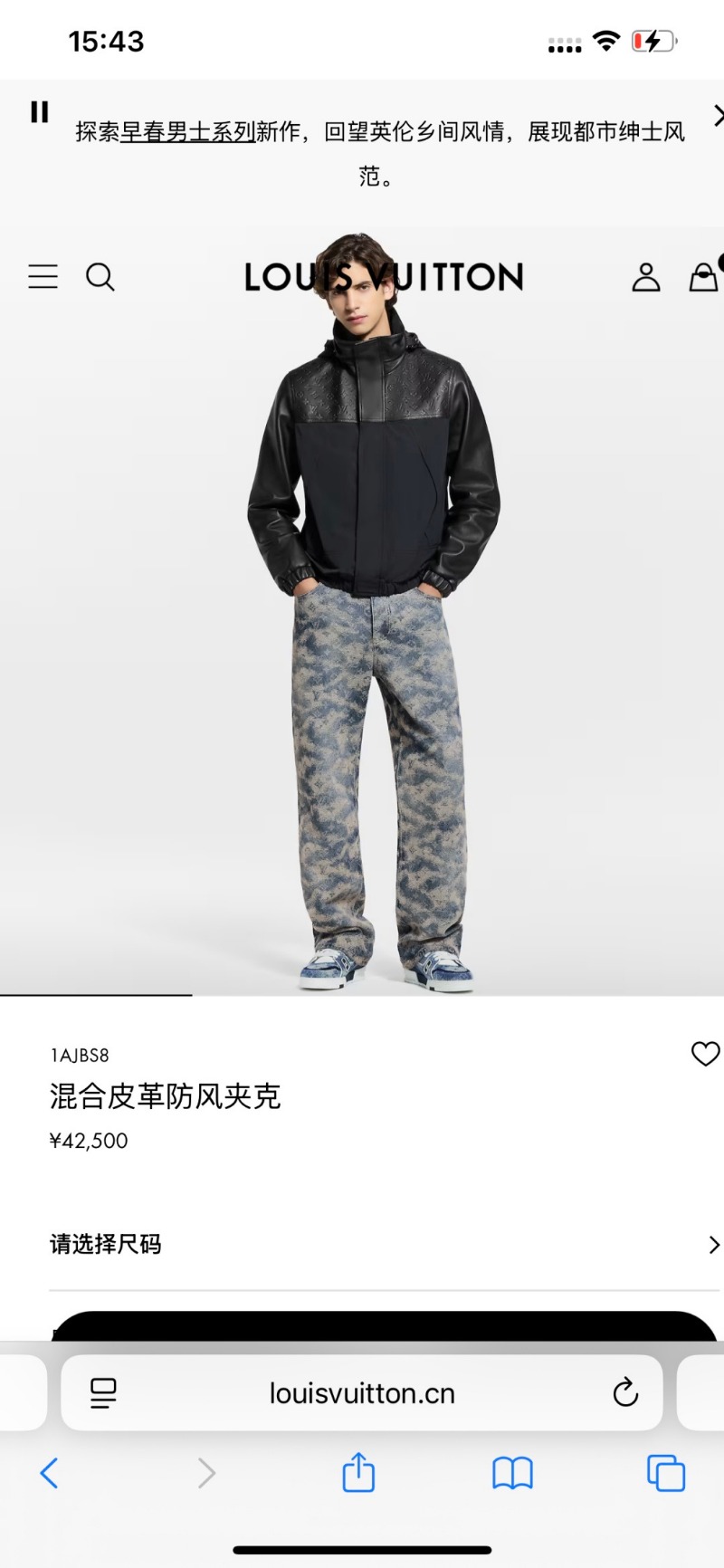724x1568 pixels.
Task: Open the hamburger navigation menu
Action: tap(43, 276)
